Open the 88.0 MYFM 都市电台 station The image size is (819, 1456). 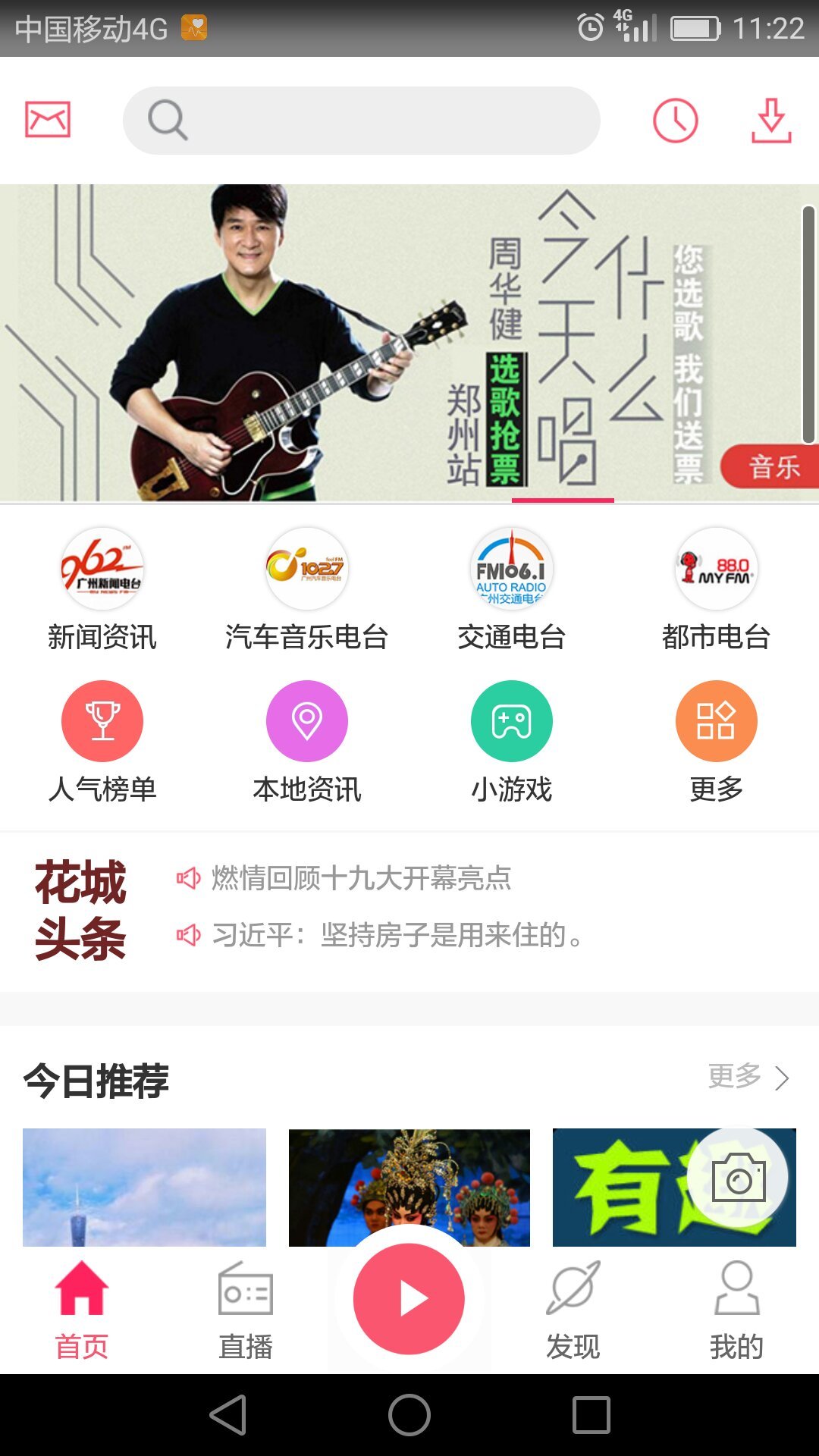pos(715,569)
